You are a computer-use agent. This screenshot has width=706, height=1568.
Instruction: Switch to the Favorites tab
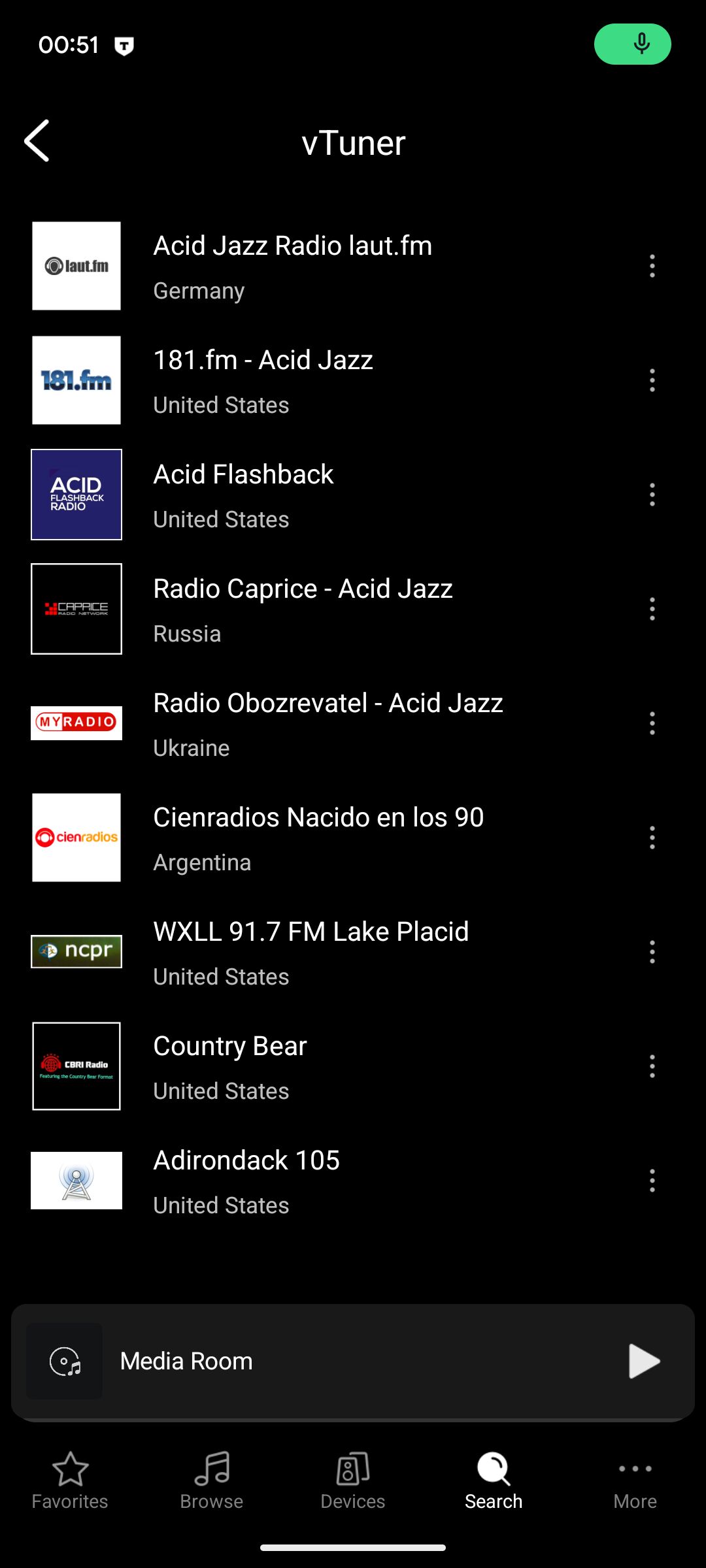[70, 1481]
